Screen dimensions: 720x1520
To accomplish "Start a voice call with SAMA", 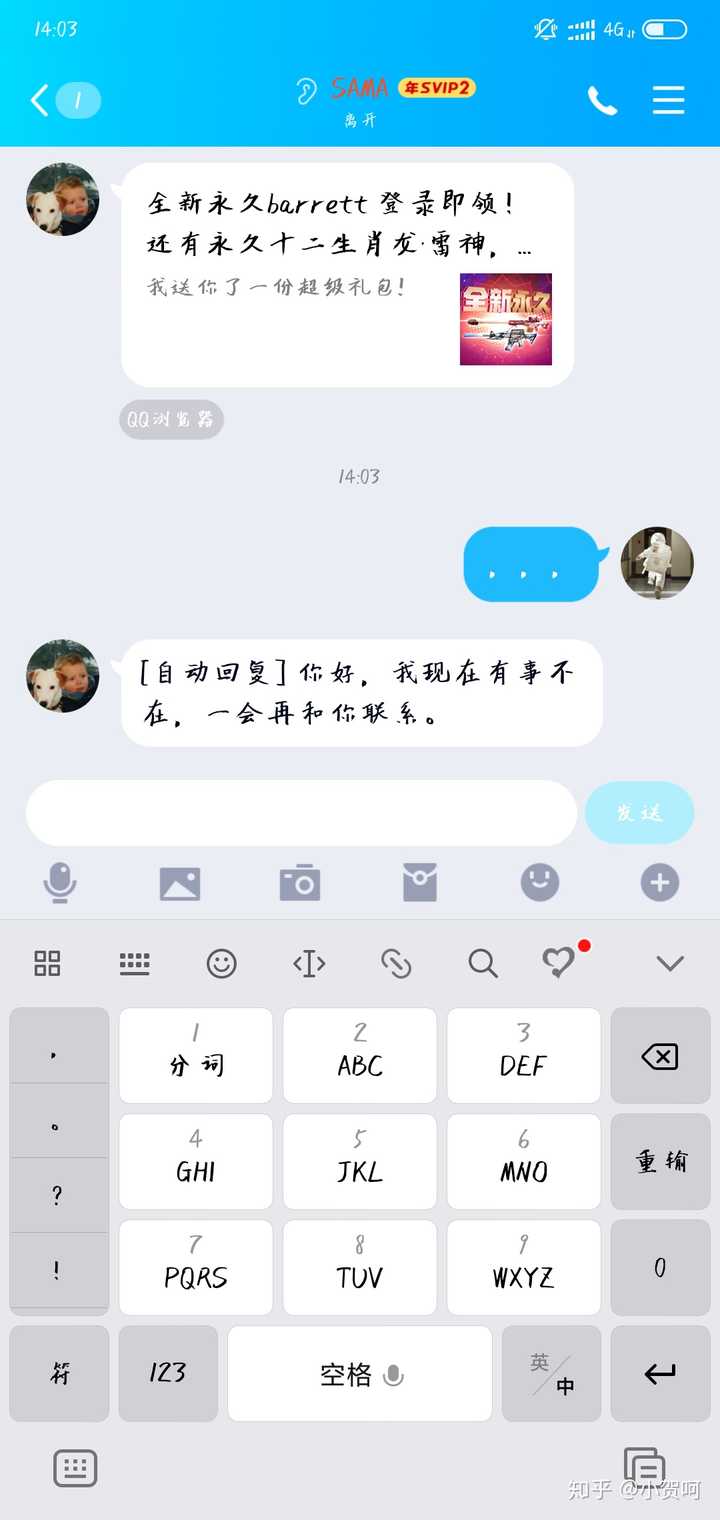I will 602,100.
